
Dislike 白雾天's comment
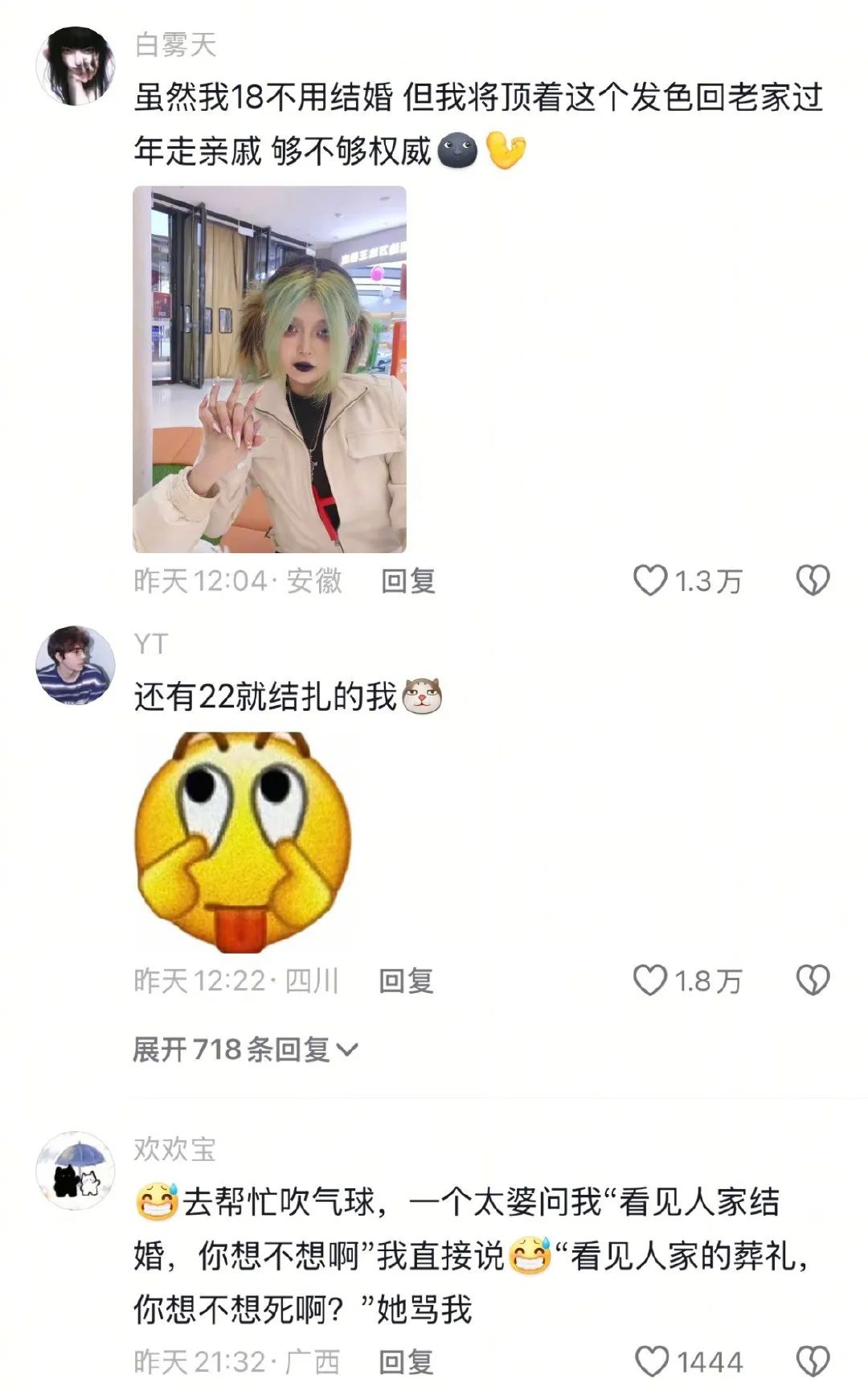[812, 581]
